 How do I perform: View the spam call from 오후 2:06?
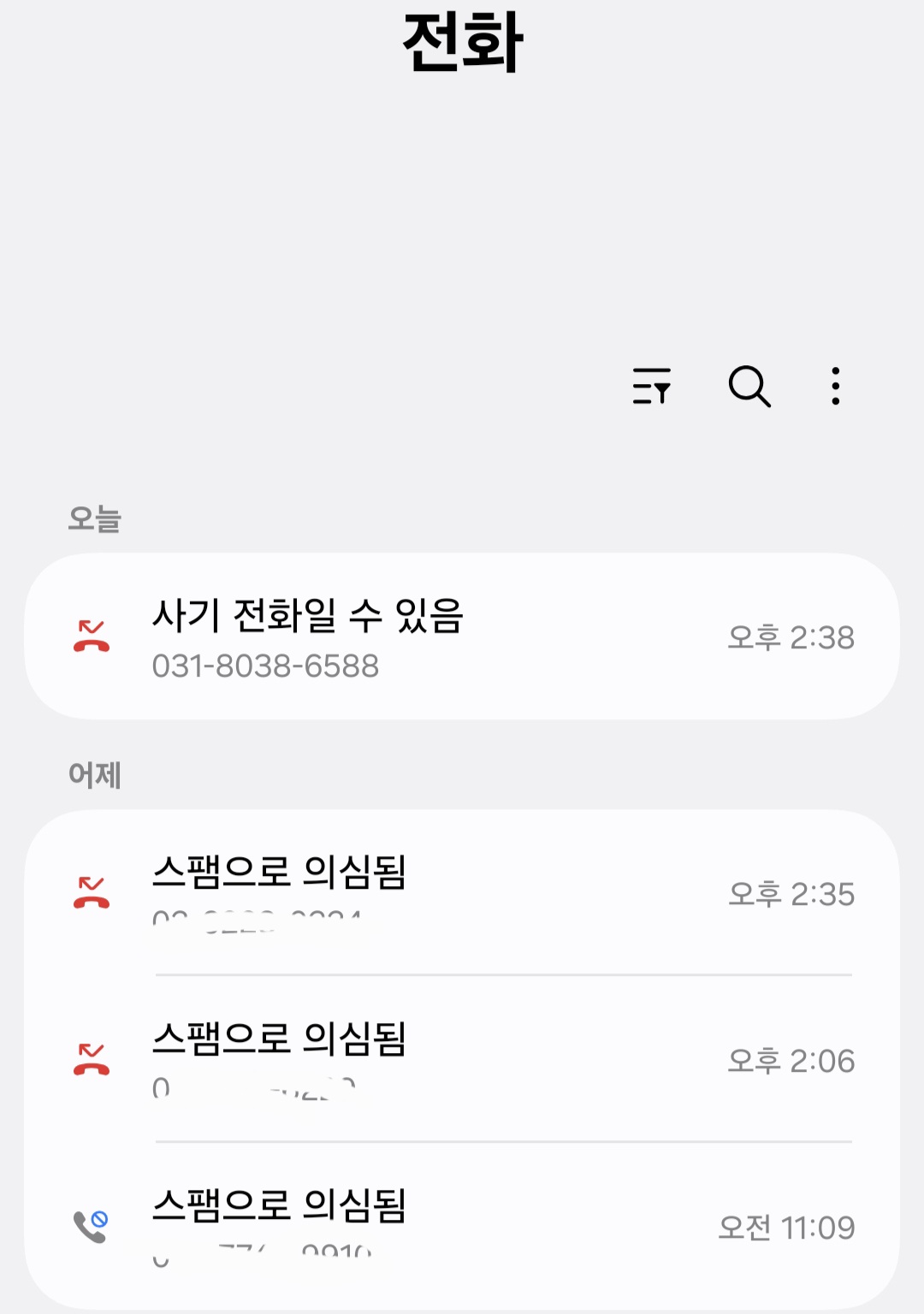pyautogui.click(x=462, y=1059)
